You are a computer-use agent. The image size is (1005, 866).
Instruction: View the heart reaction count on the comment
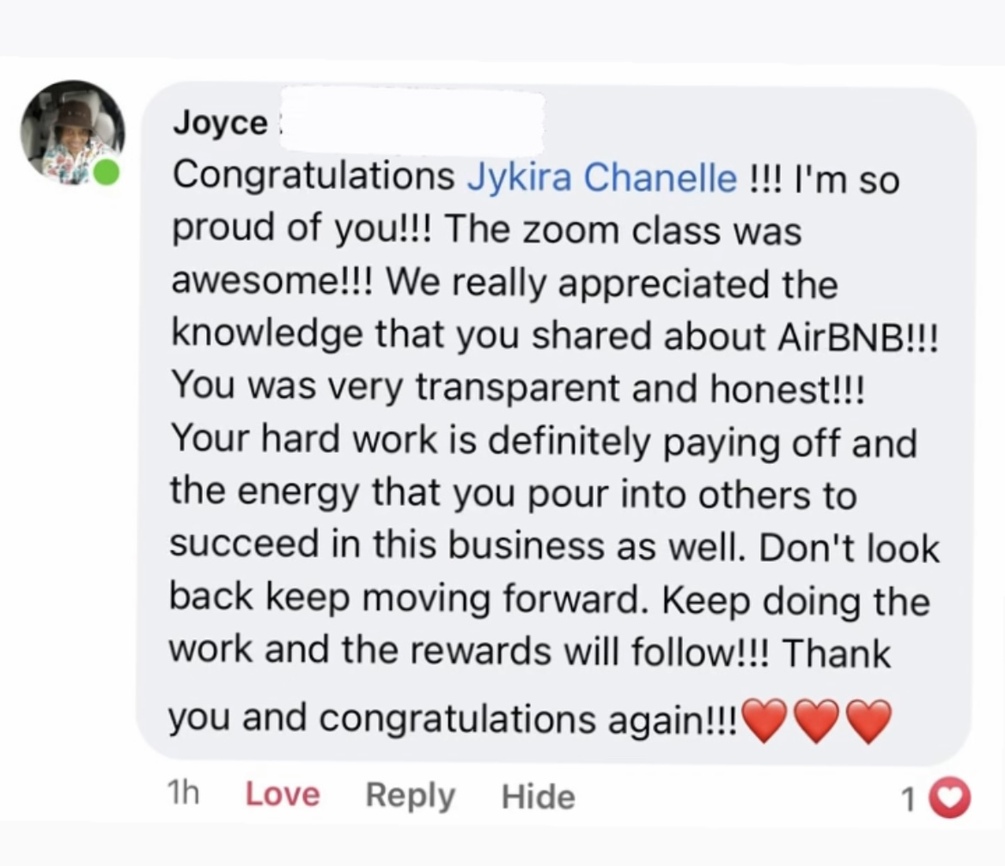[x=936, y=799]
